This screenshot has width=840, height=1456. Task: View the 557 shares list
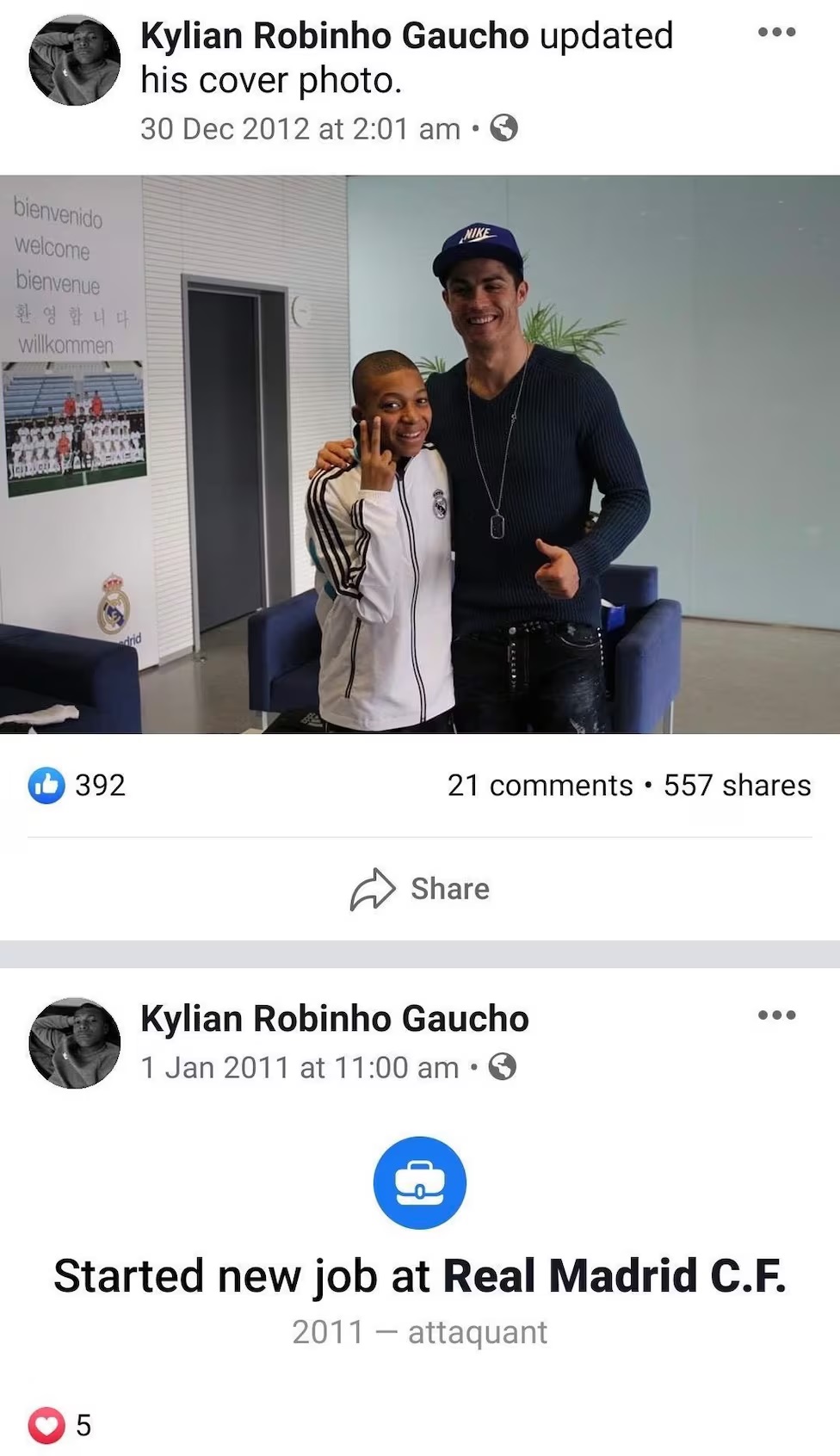(737, 786)
